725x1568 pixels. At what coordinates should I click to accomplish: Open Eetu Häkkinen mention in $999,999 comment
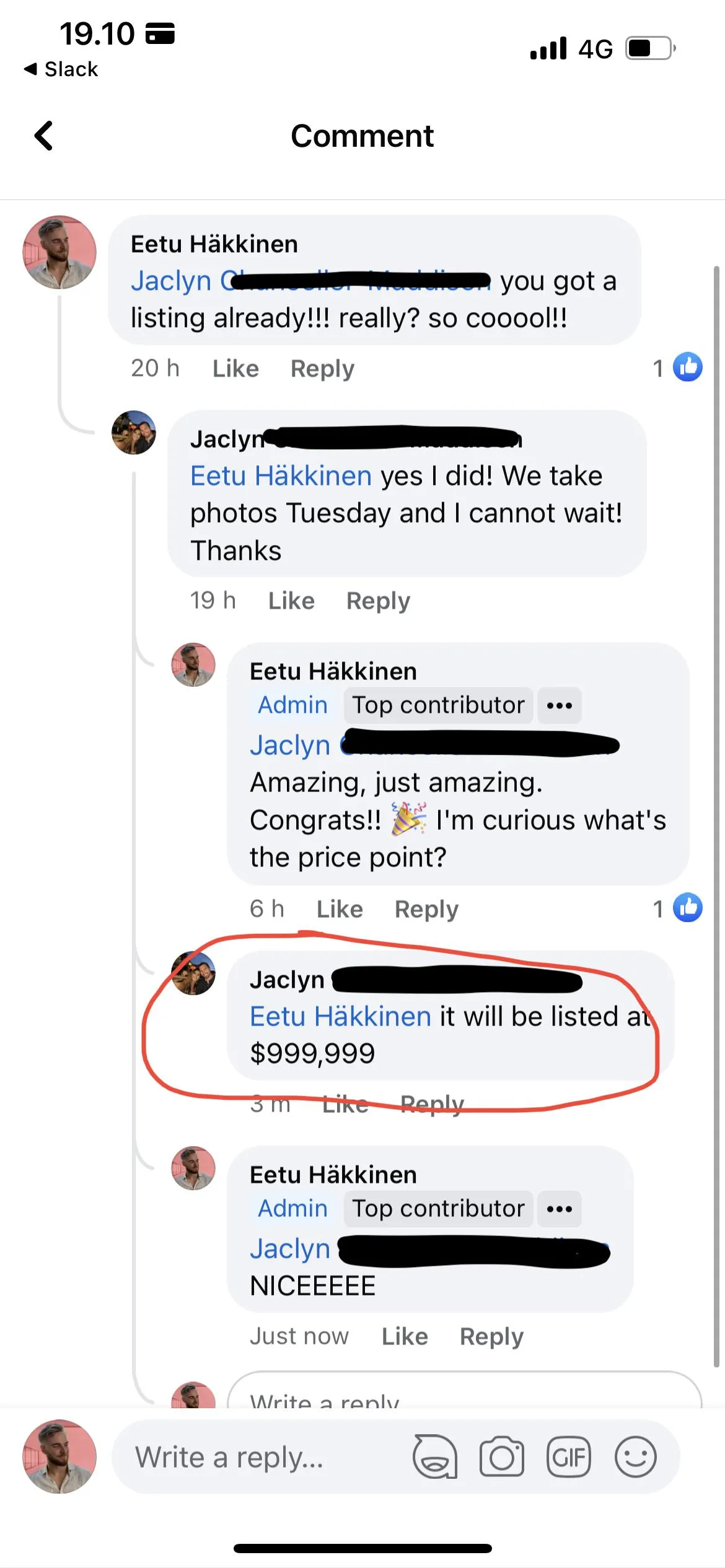coord(340,1016)
